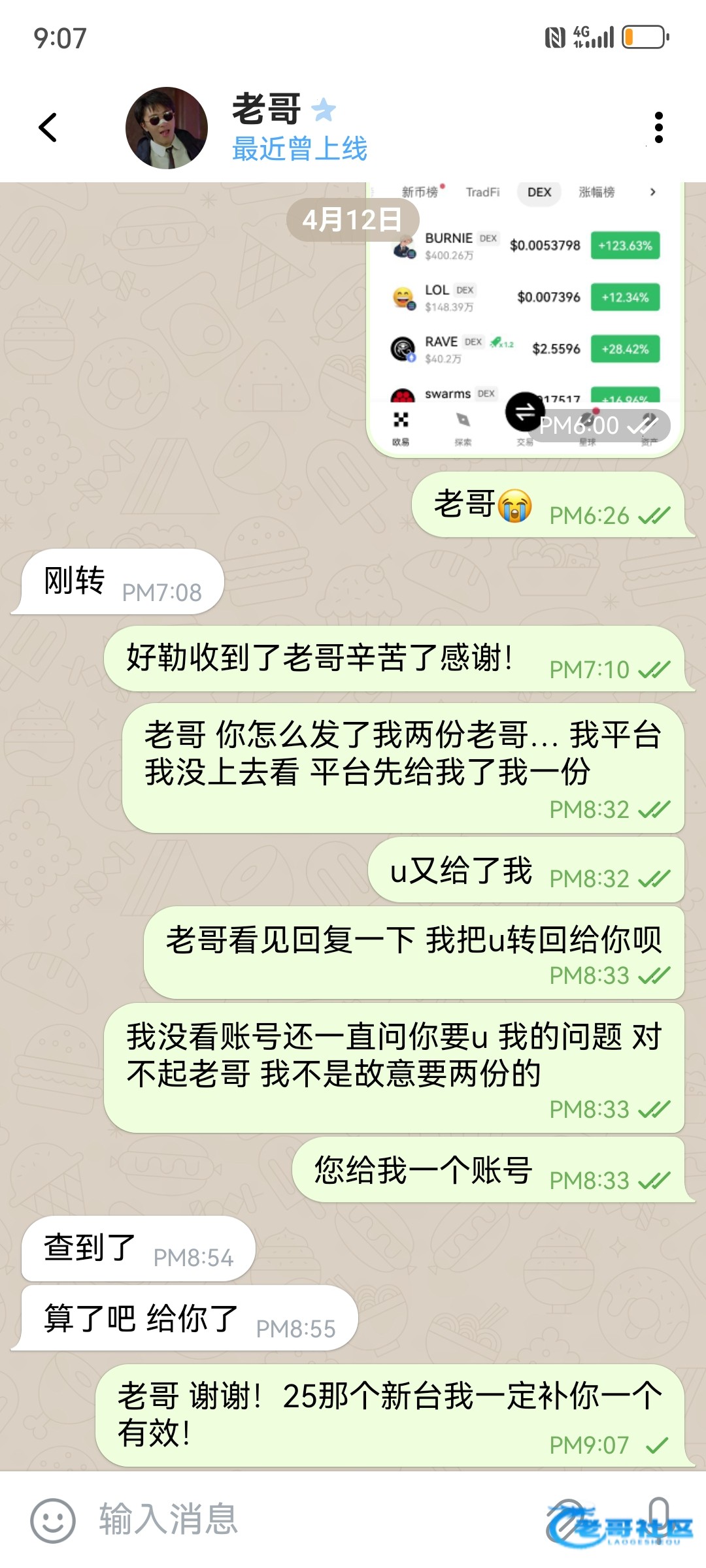
Task: Open 老哥's profile picture
Action: click(x=167, y=128)
